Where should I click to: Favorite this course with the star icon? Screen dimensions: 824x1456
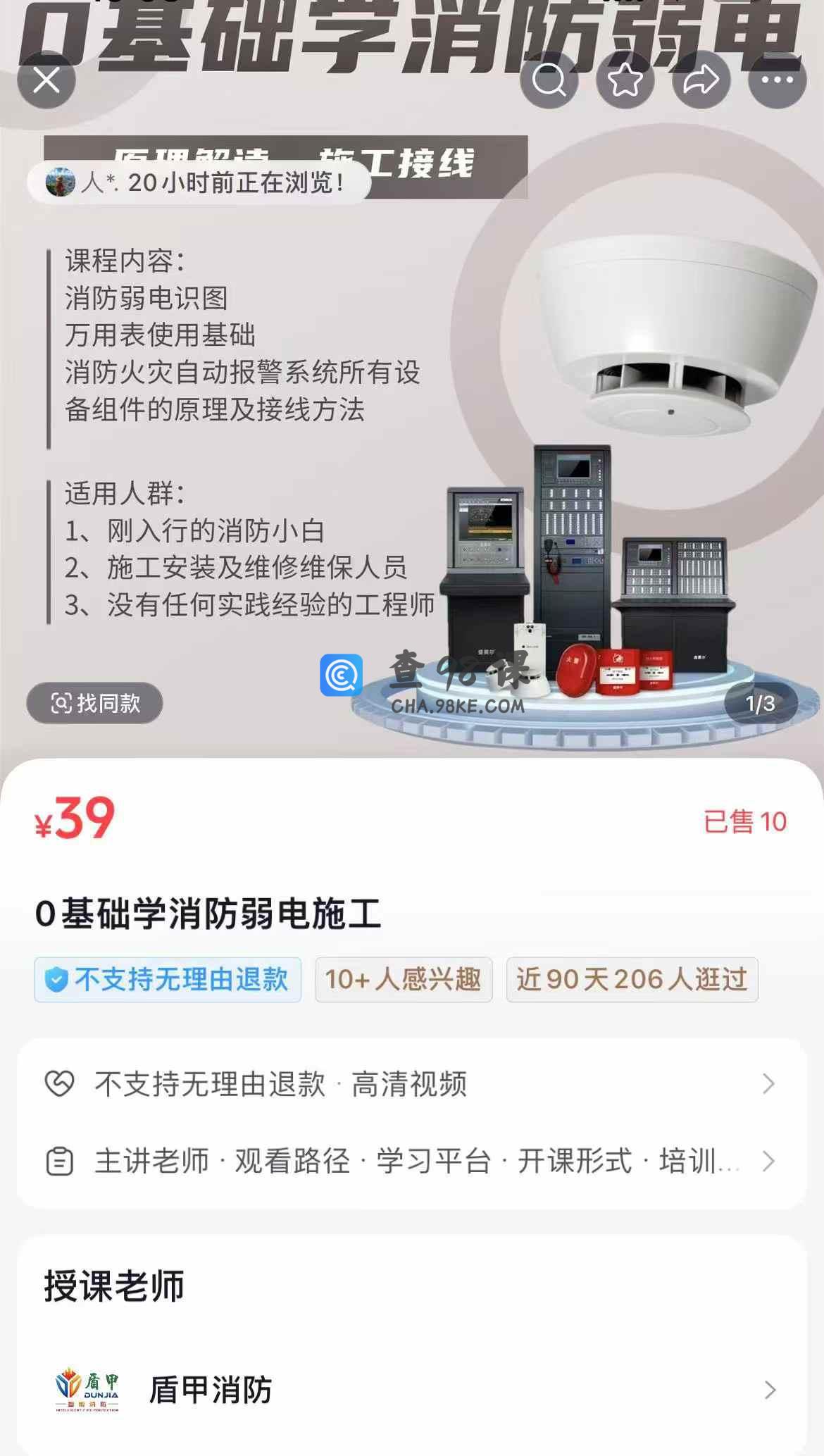pyautogui.click(x=625, y=80)
